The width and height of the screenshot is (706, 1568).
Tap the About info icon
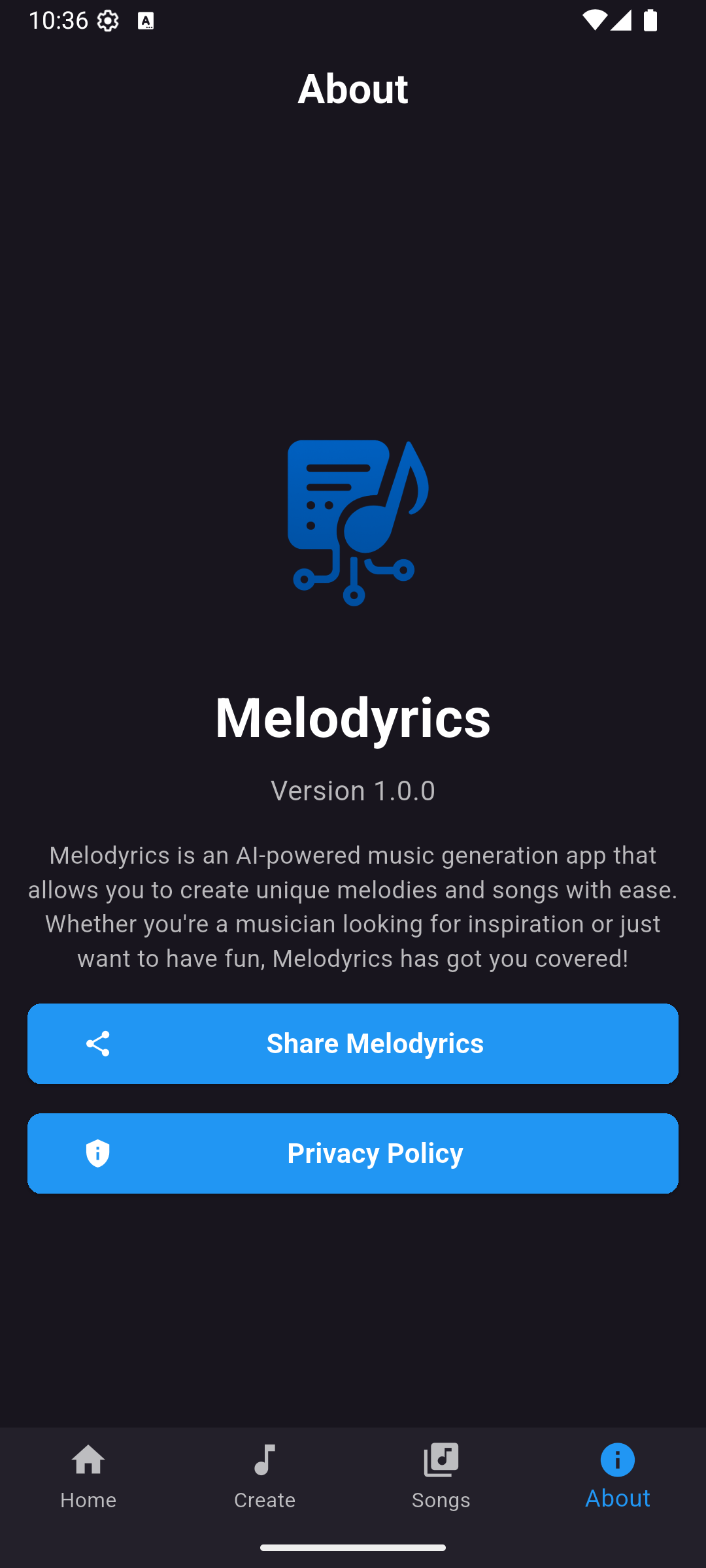616,1462
